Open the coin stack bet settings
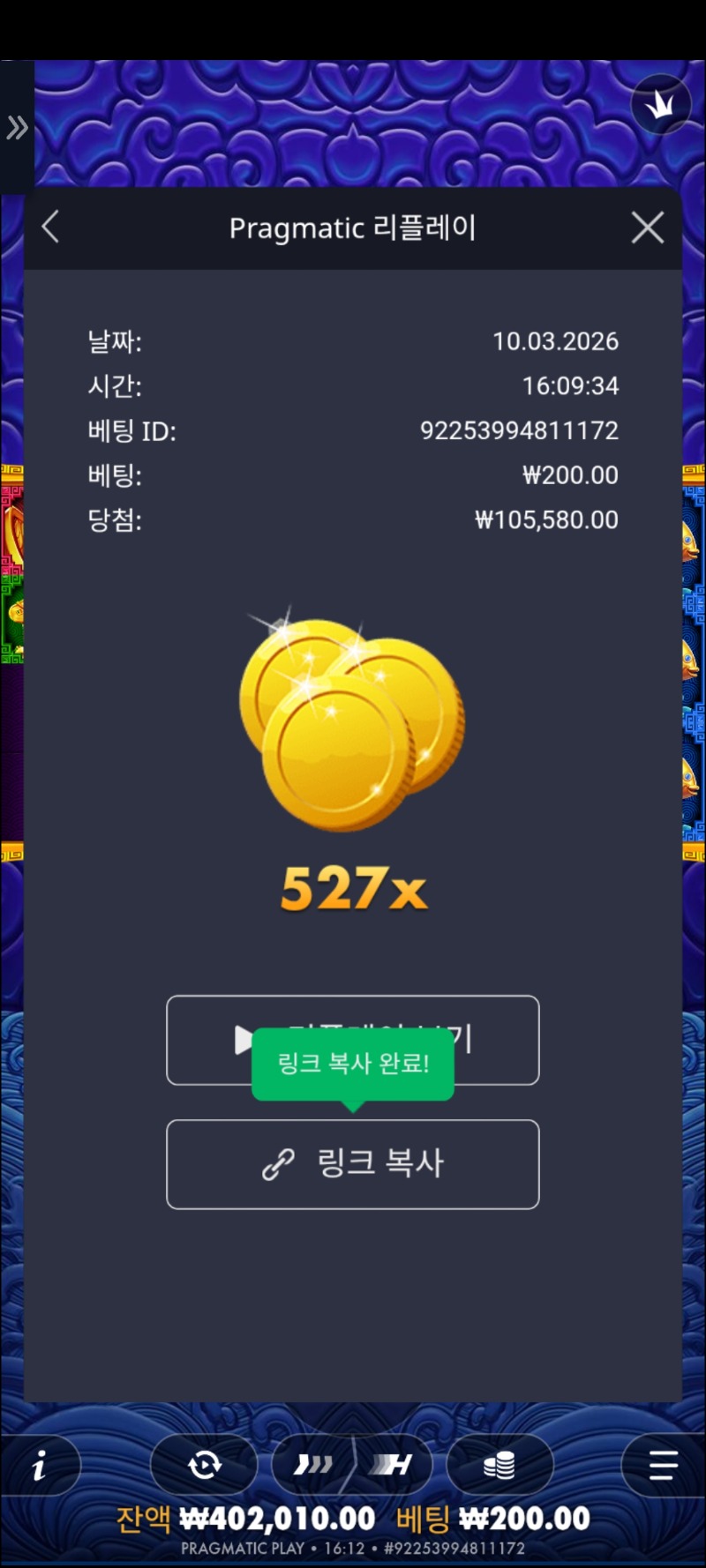The width and height of the screenshot is (706, 1568). pyautogui.click(x=499, y=1466)
